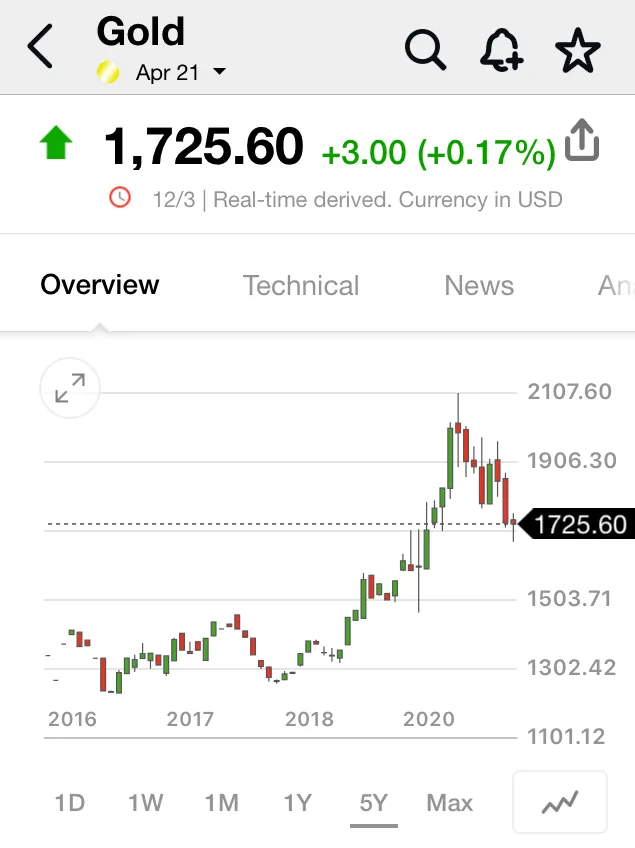Go back using the arrow
Image resolution: width=635 pixels, height=848 pixels.
[40, 47]
